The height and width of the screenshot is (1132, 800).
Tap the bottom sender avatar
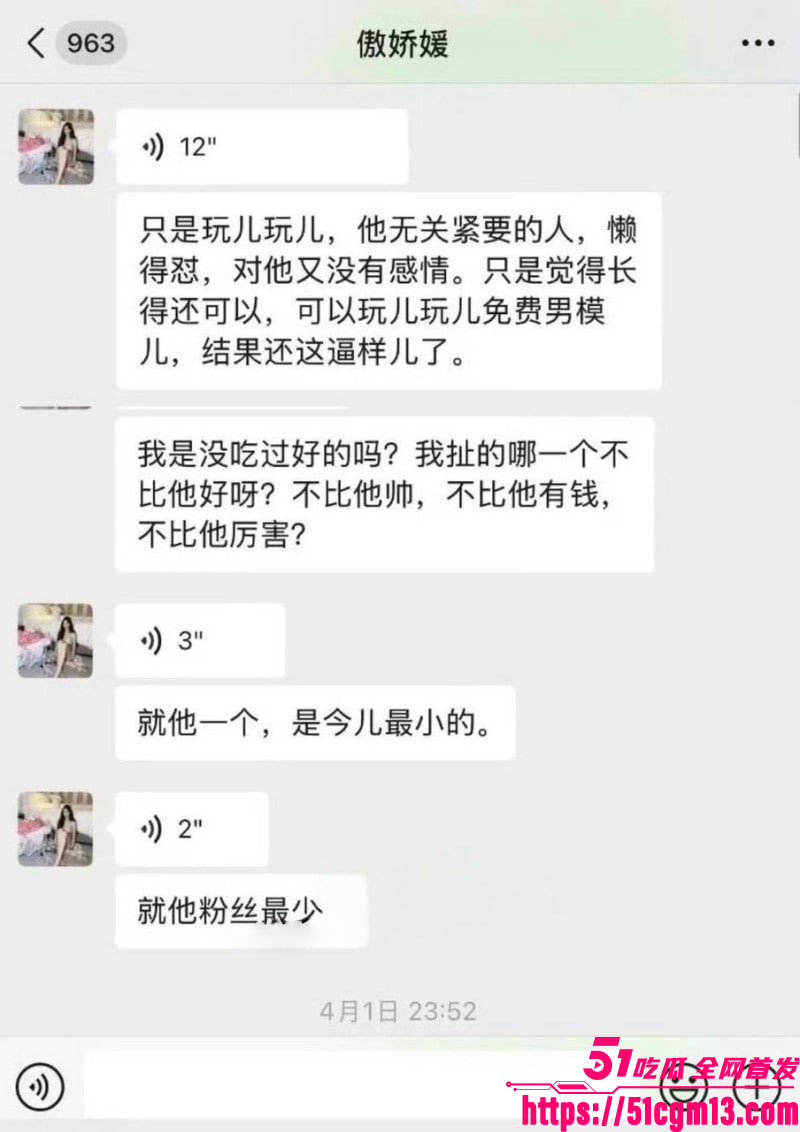coord(55,828)
